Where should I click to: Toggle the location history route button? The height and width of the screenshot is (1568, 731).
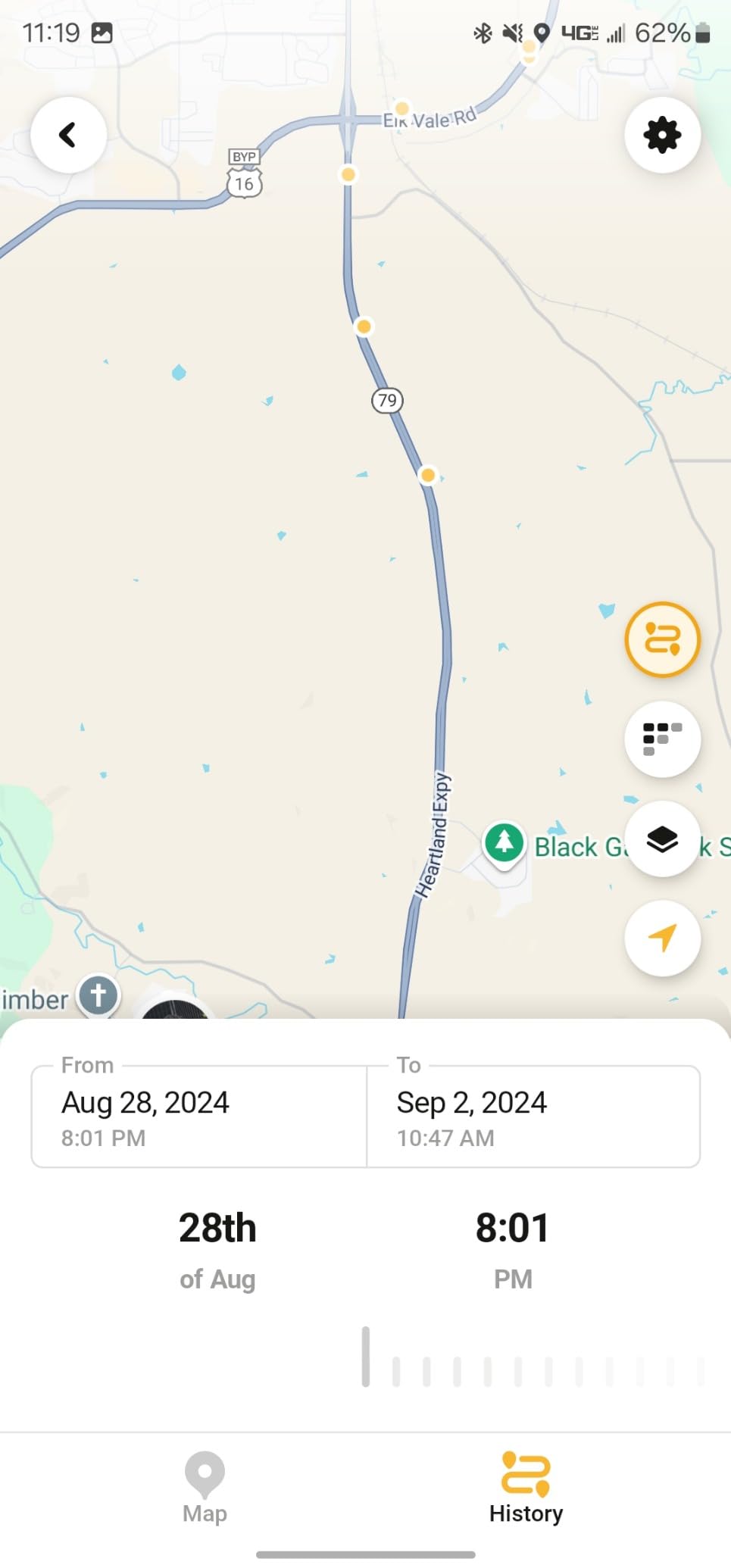point(662,639)
